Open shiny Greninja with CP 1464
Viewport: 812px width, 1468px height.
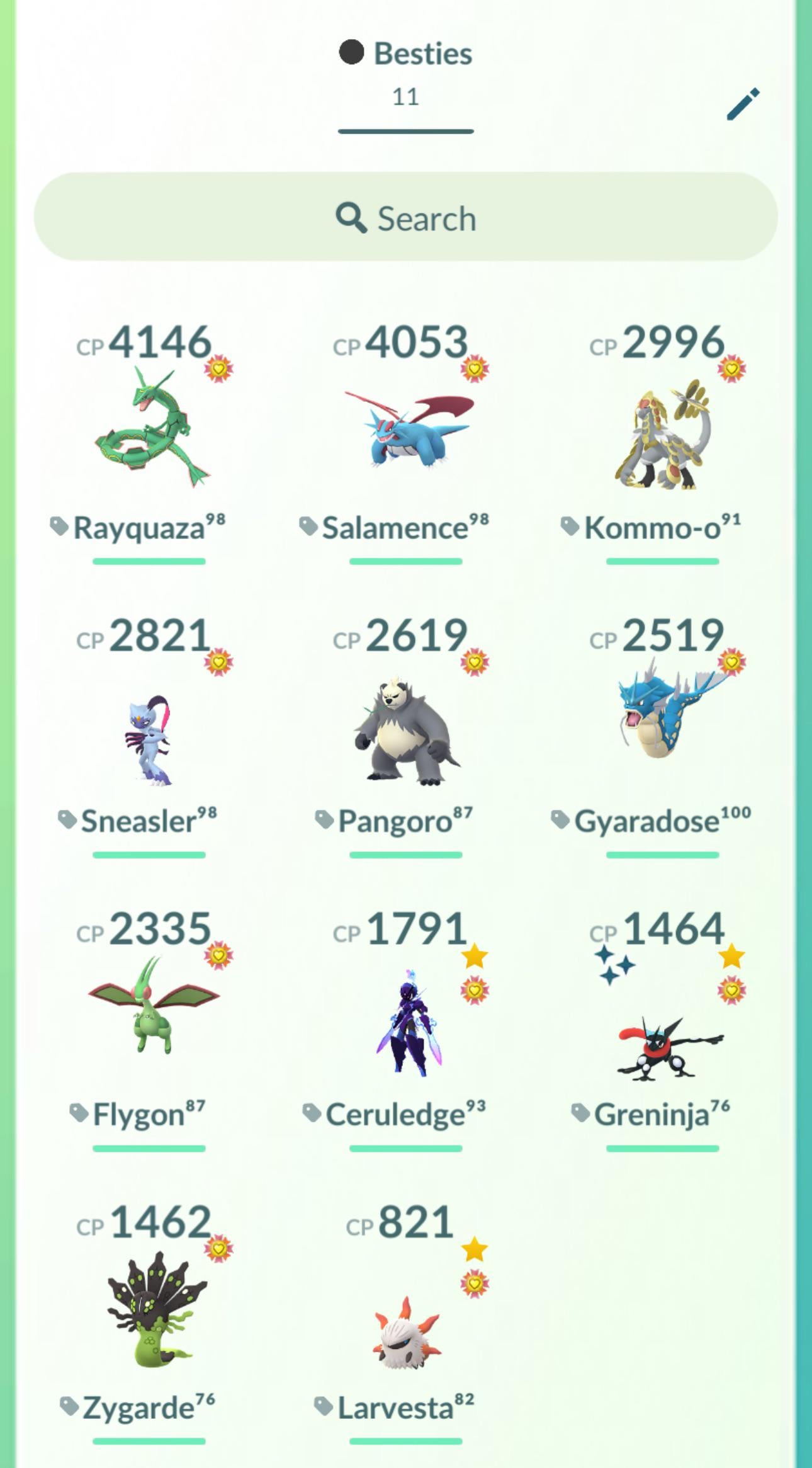pos(662,1045)
